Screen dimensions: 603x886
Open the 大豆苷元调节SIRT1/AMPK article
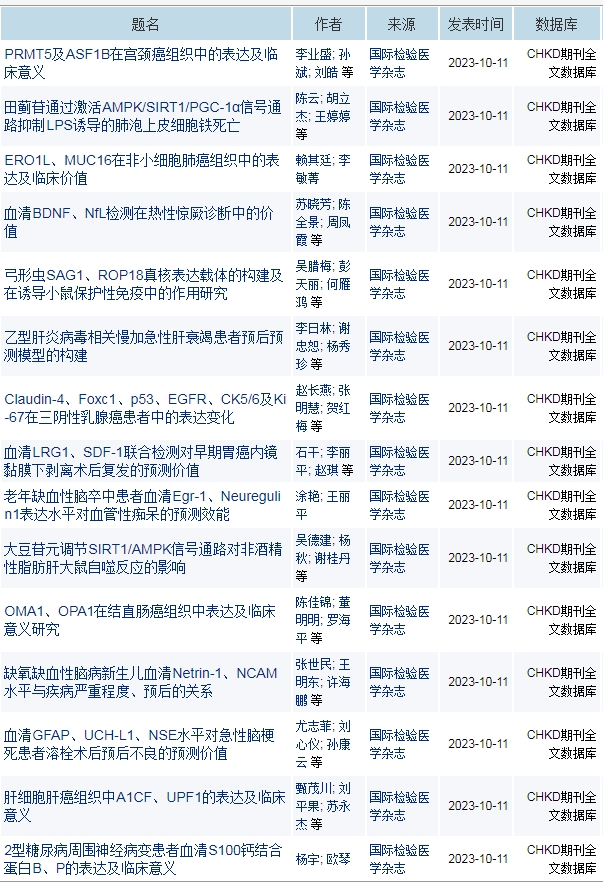click(x=141, y=558)
